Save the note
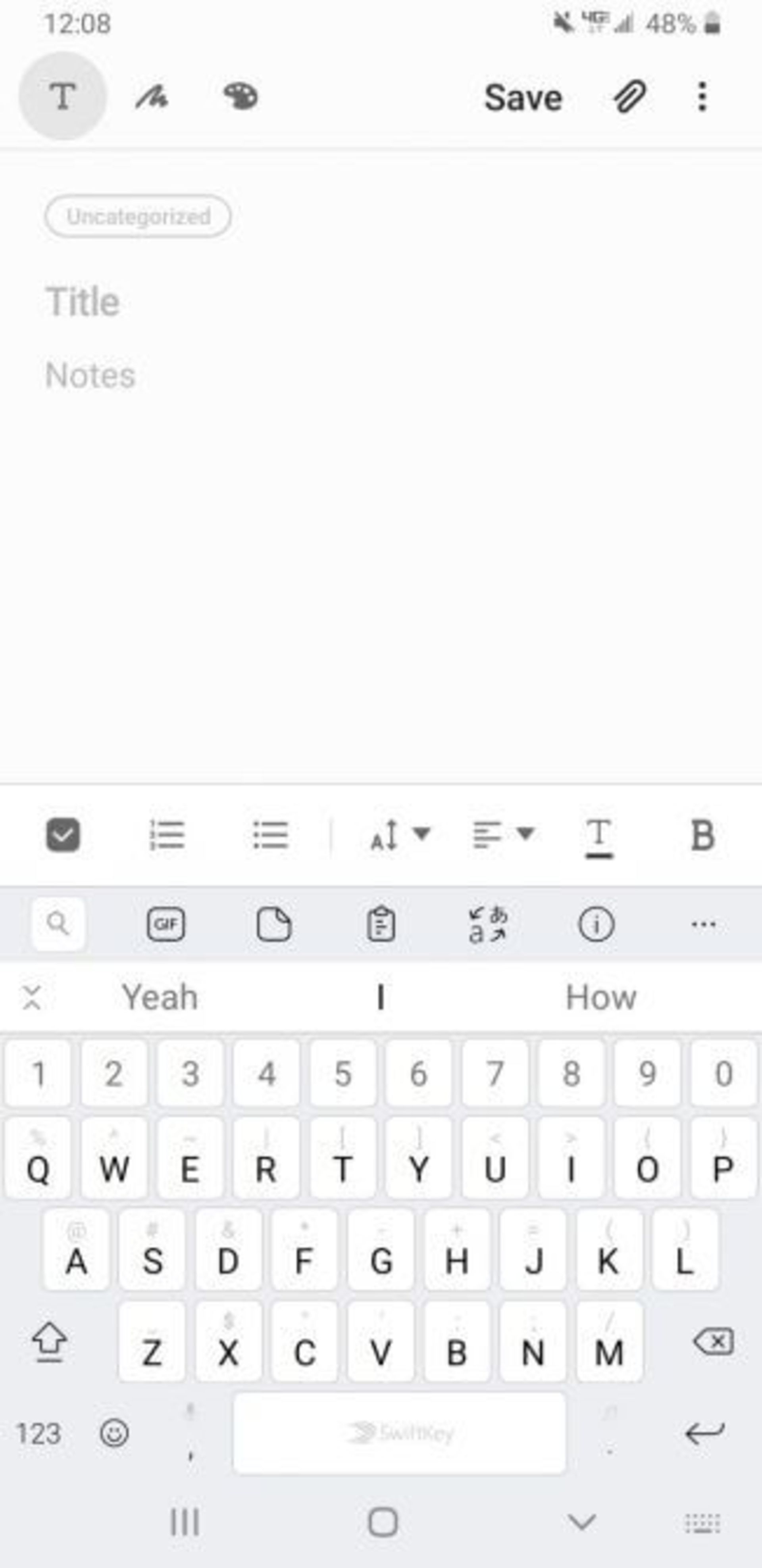Screen dimensions: 762x1568 [x=523, y=97]
